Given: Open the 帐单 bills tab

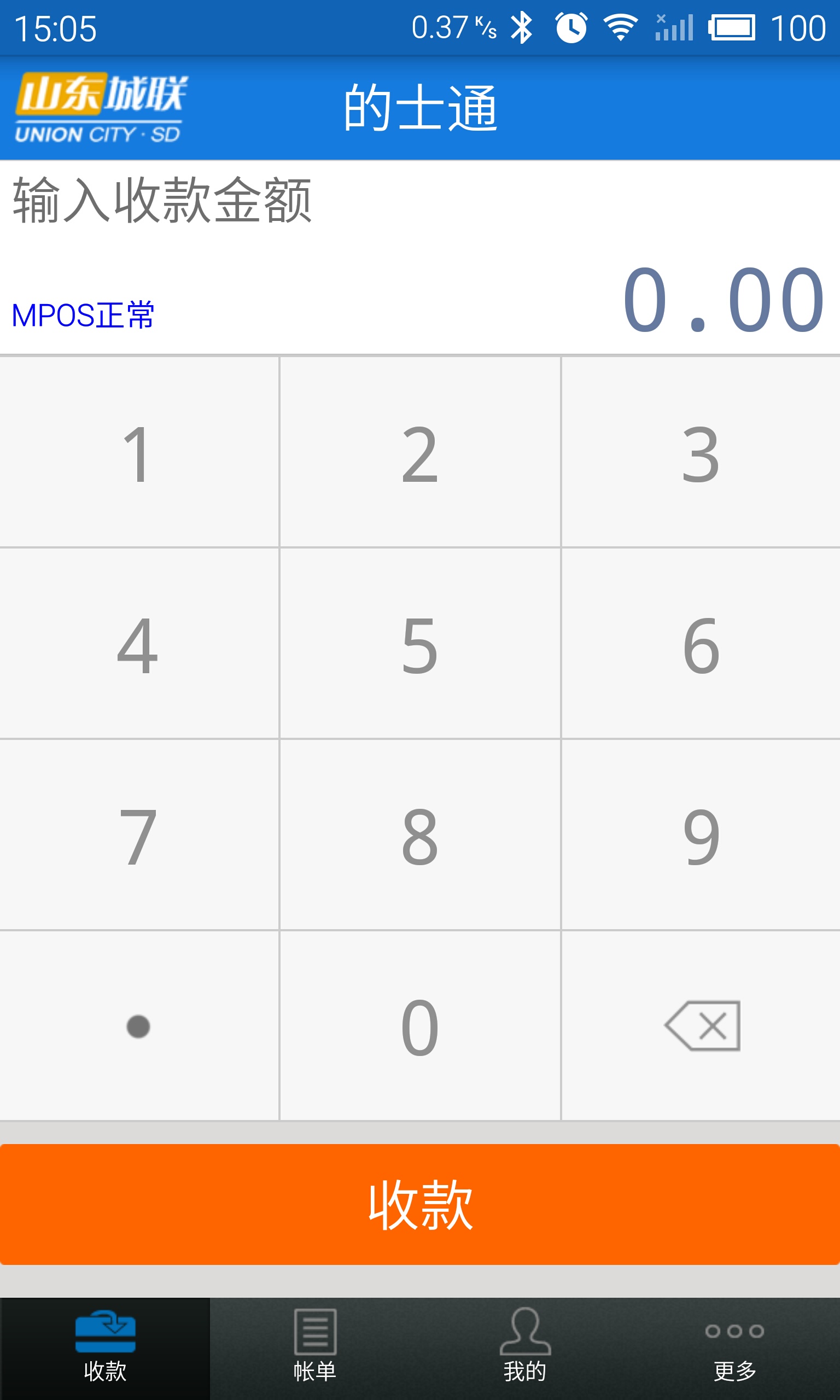Looking at the screenshot, I should (x=316, y=1347).
